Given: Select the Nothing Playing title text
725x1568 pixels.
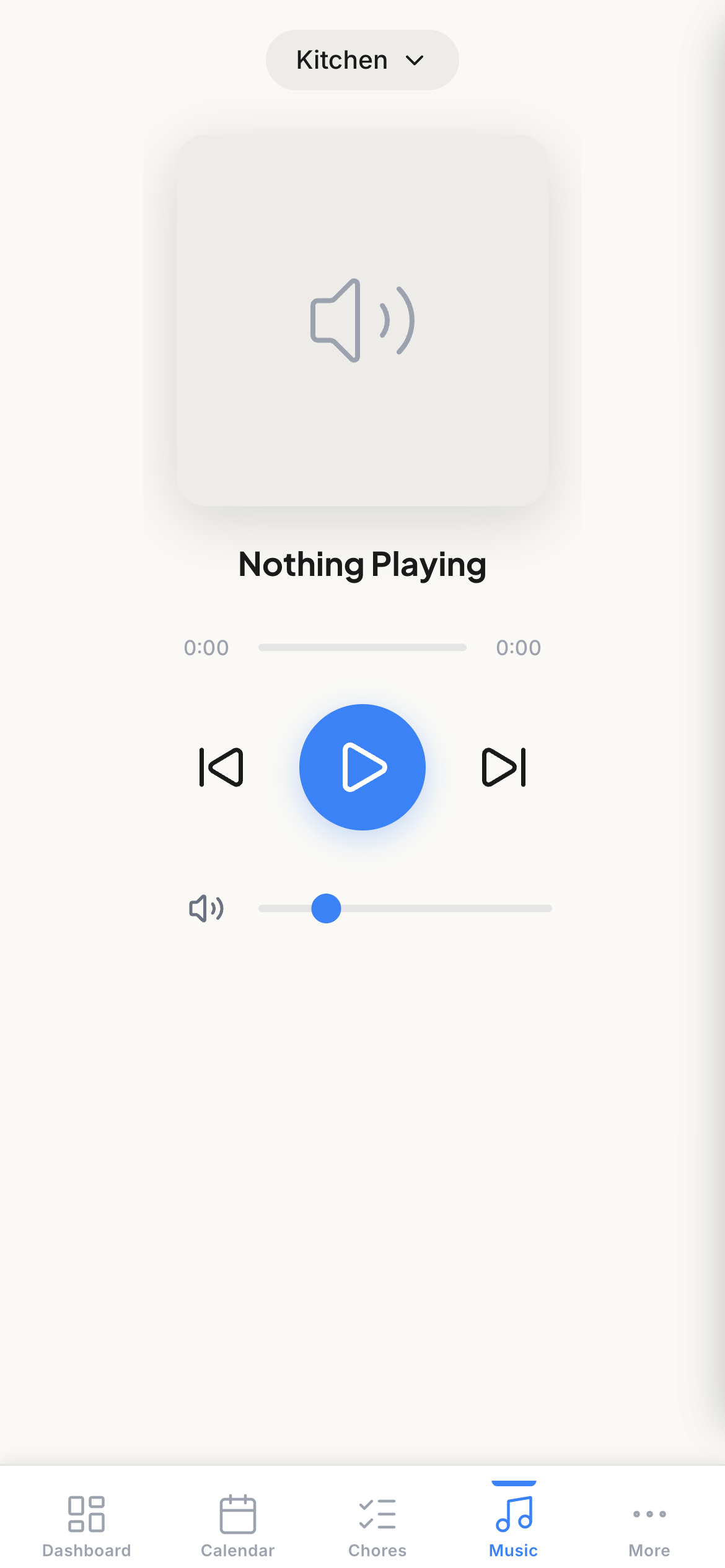Looking at the screenshot, I should point(362,564).
